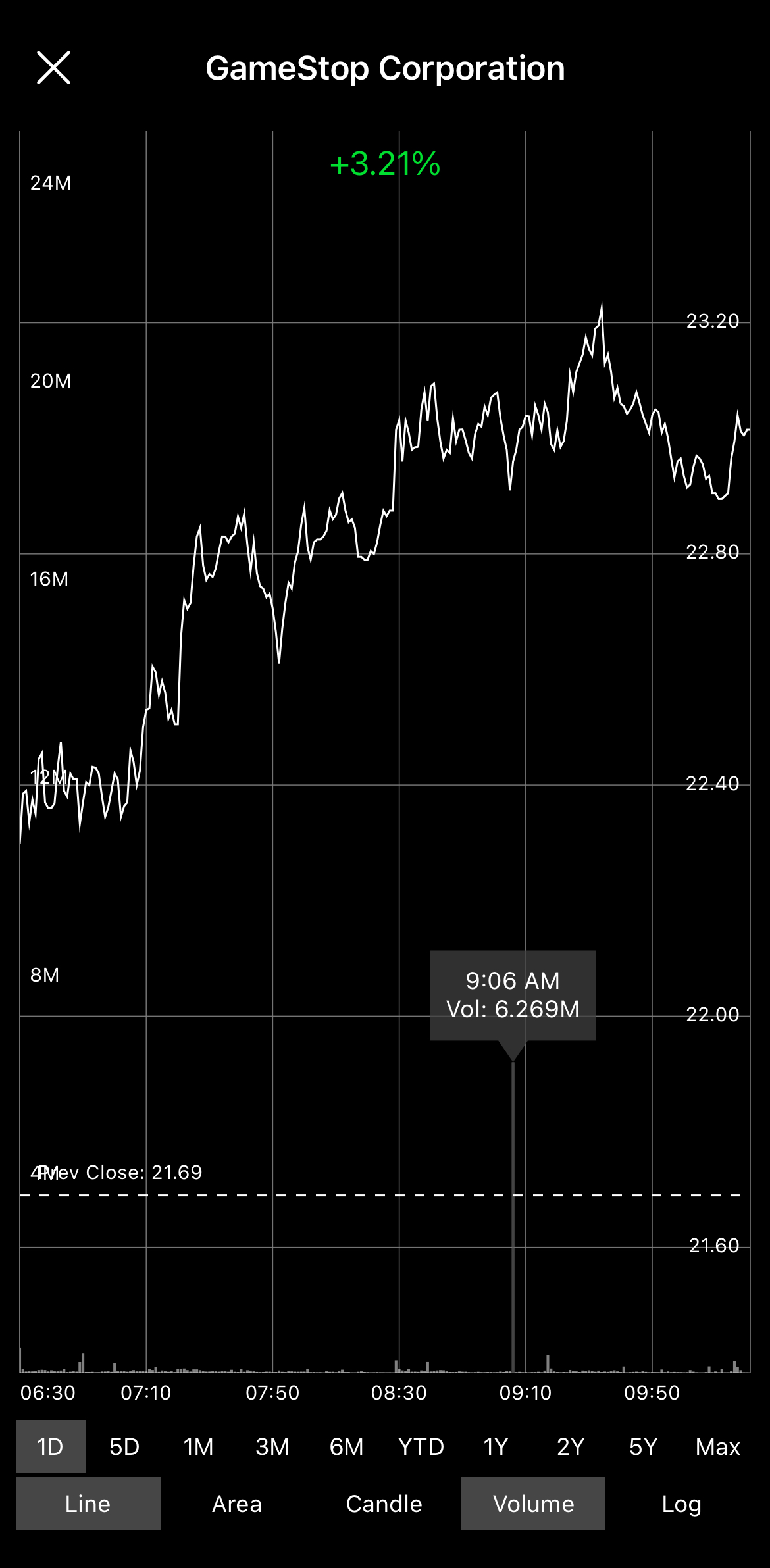View the 5Y time range
Image resolution: width=770 pixels, height=1568 pixels.
tap(644, 1447)
